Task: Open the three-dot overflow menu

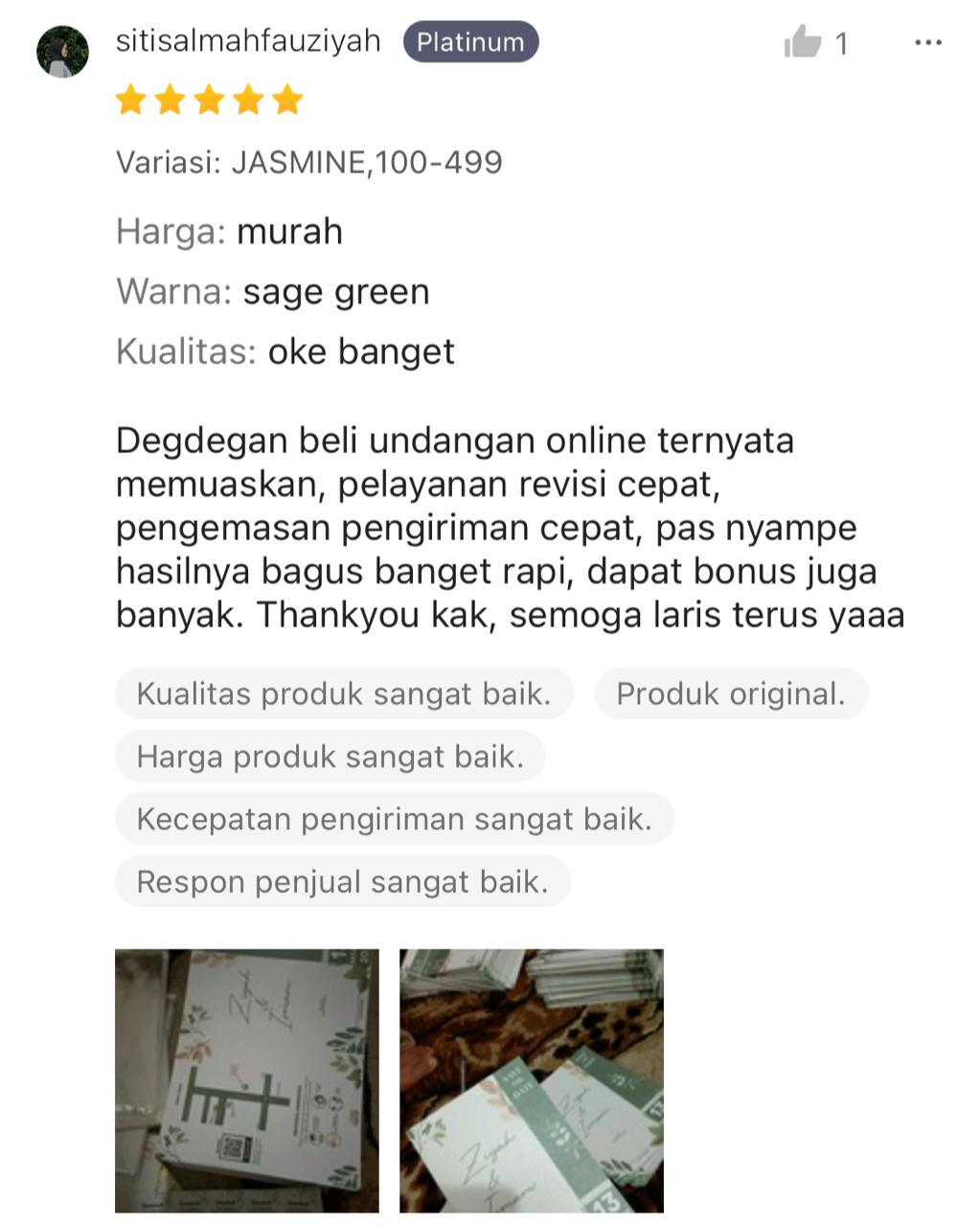Action: point(927,43)
